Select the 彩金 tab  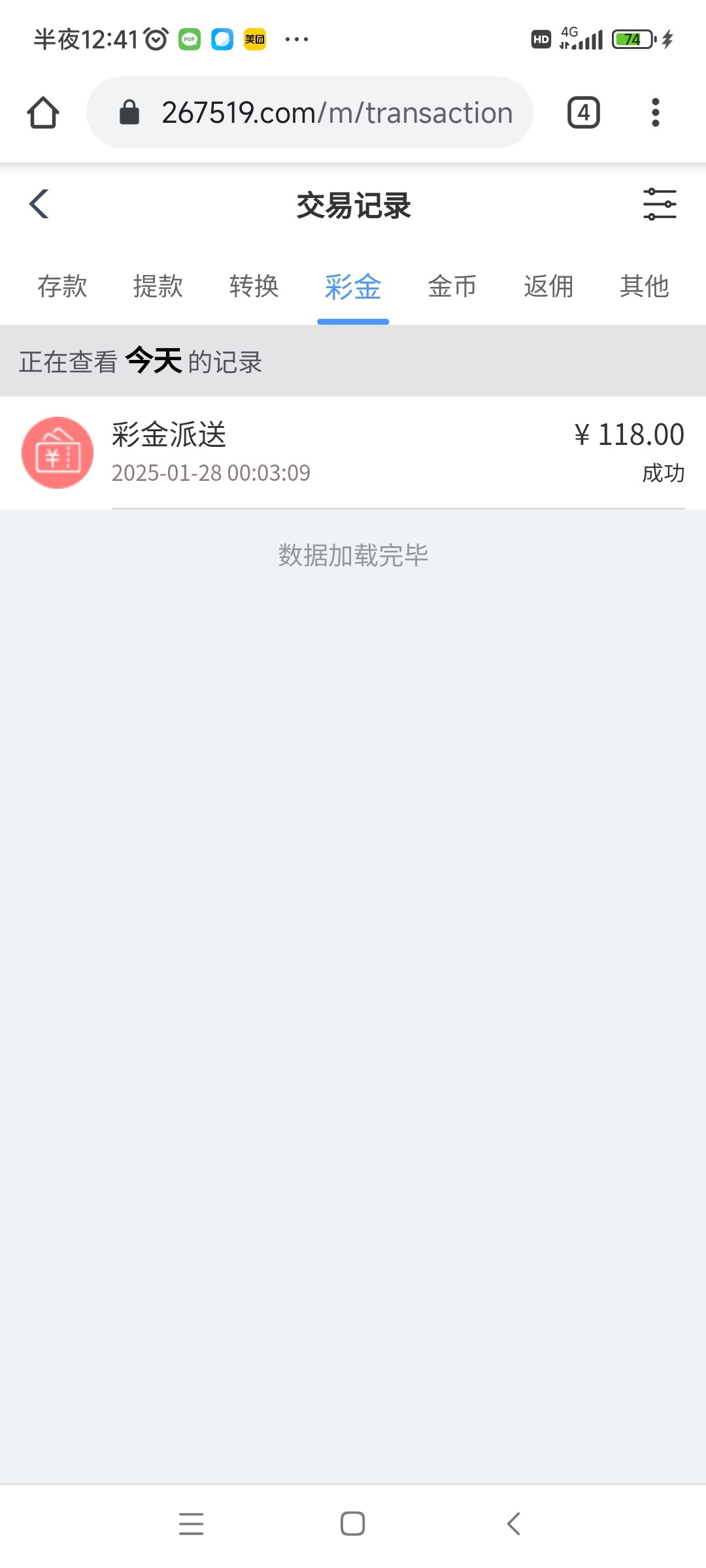(x=353, y=287)
